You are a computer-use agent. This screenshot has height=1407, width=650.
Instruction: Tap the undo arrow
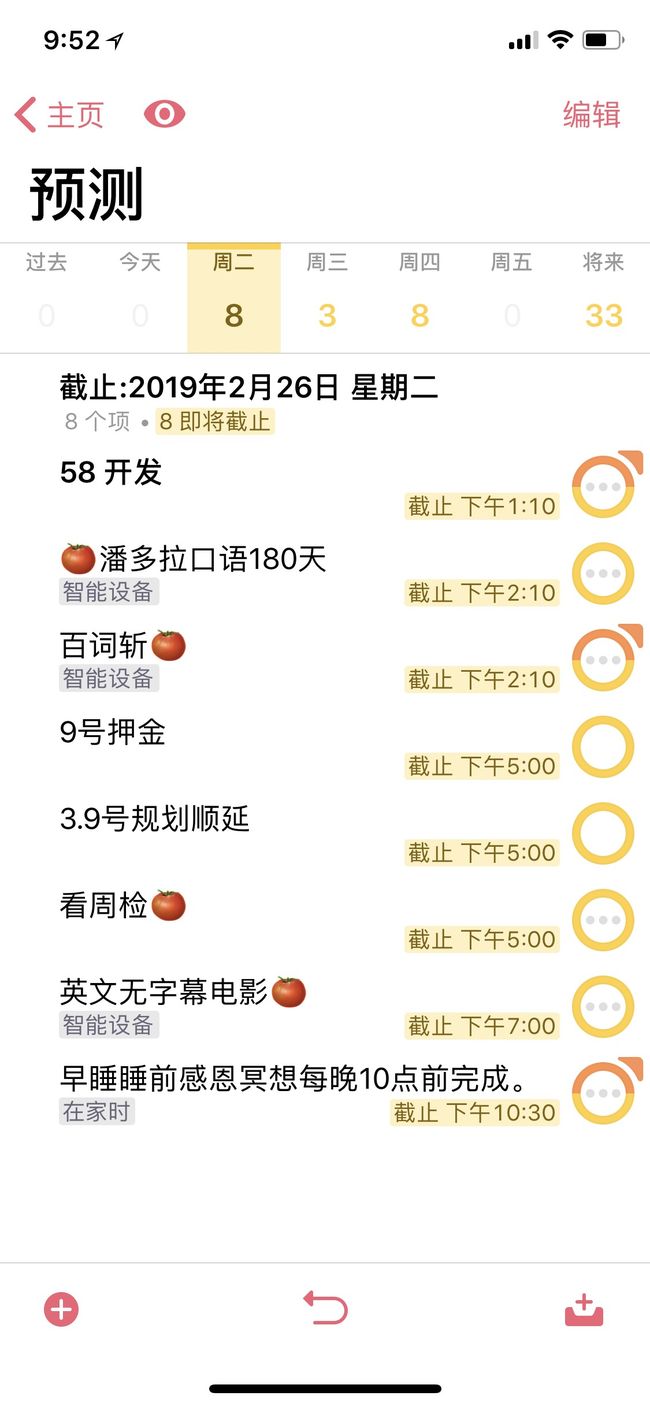326,1307
